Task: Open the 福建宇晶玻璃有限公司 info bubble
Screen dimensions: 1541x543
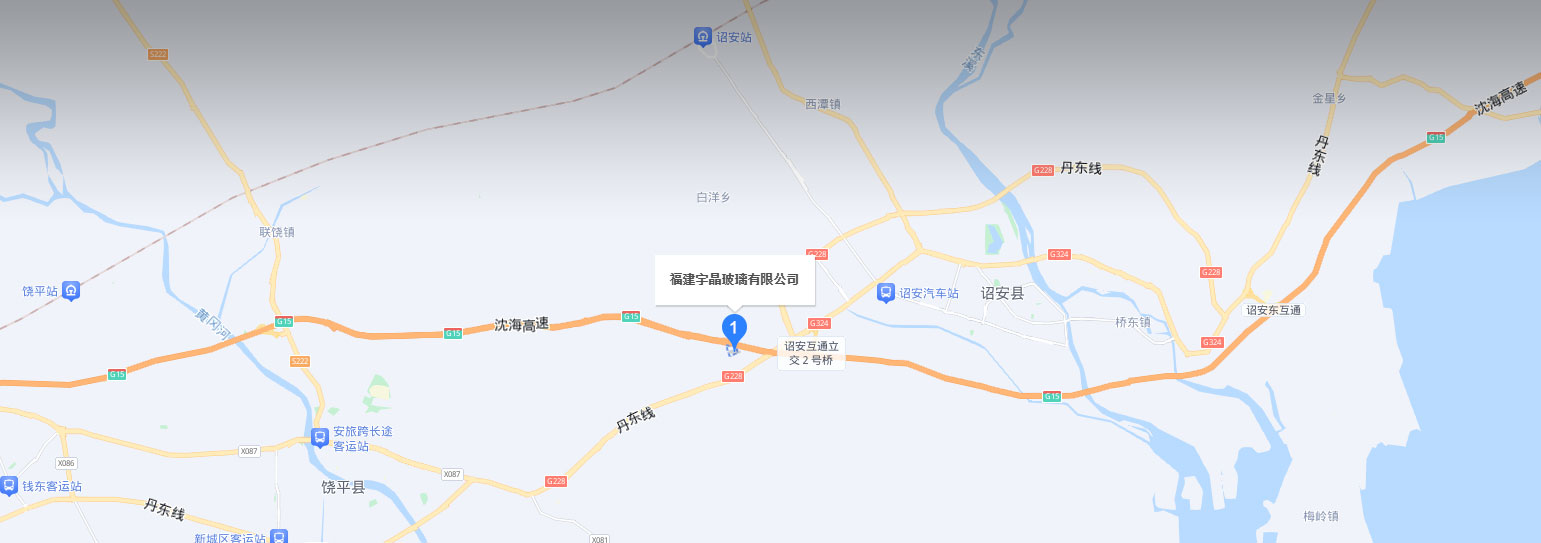Action: (735, 279)
